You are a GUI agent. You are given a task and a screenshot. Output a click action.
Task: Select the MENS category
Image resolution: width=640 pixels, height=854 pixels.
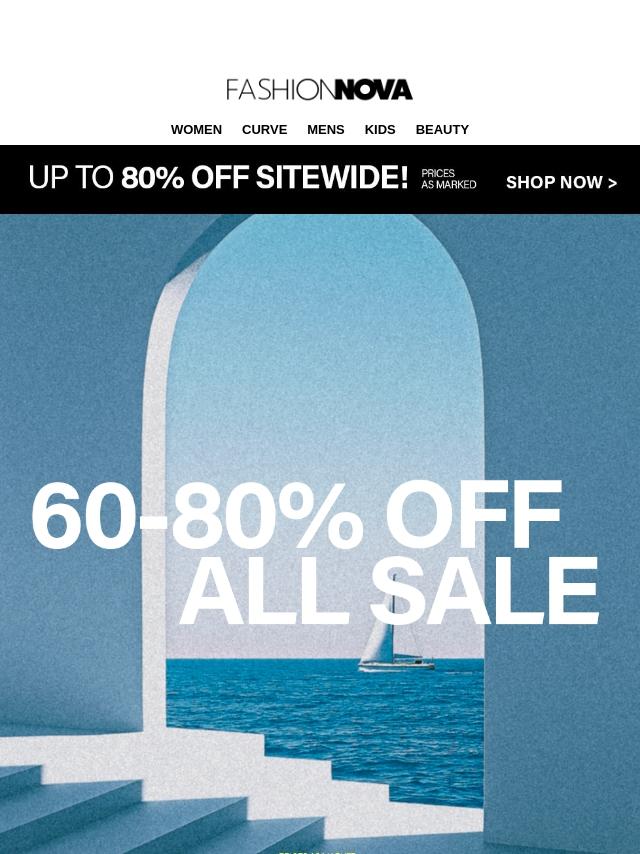325,130
